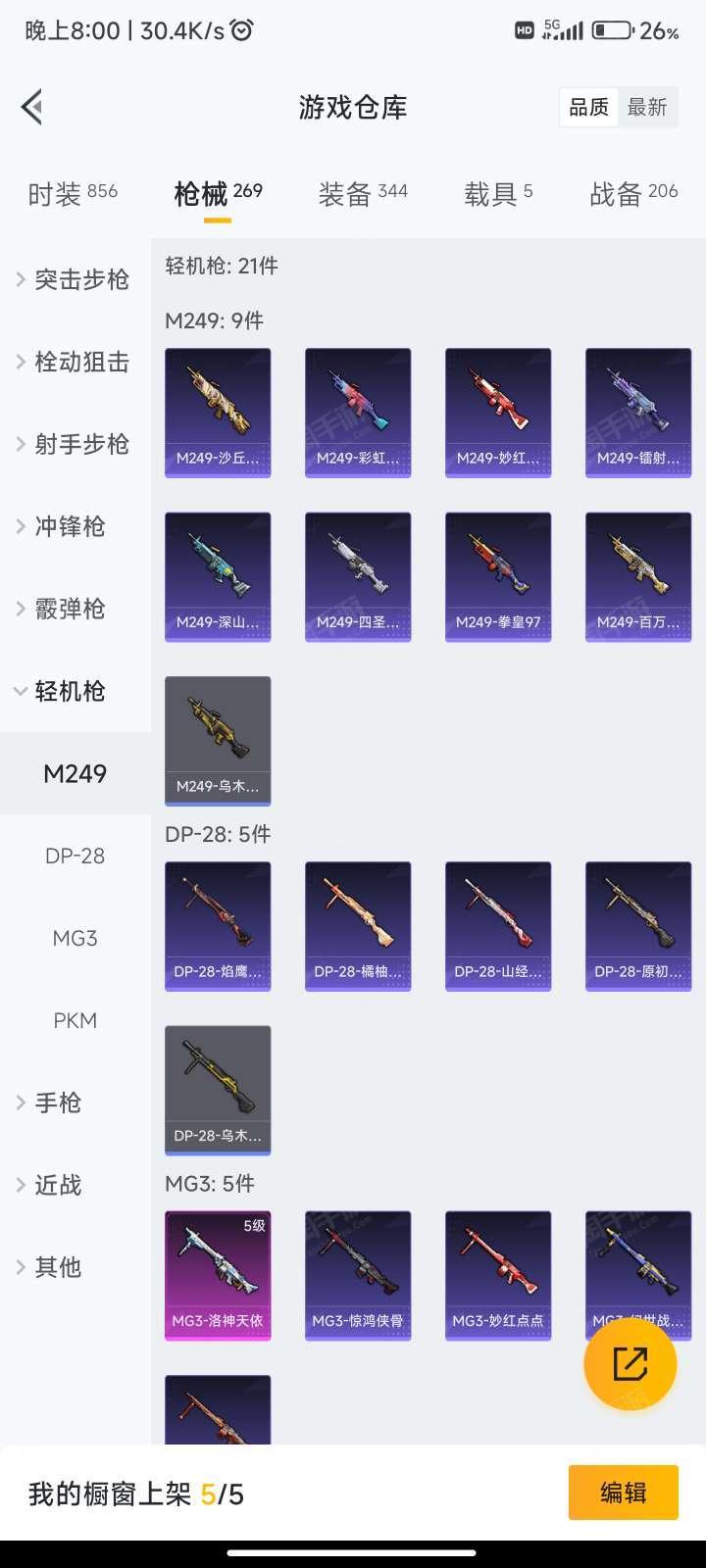Switch to the 载具 tab
Screen dimensions: 706x1568
tap(498, 194)
